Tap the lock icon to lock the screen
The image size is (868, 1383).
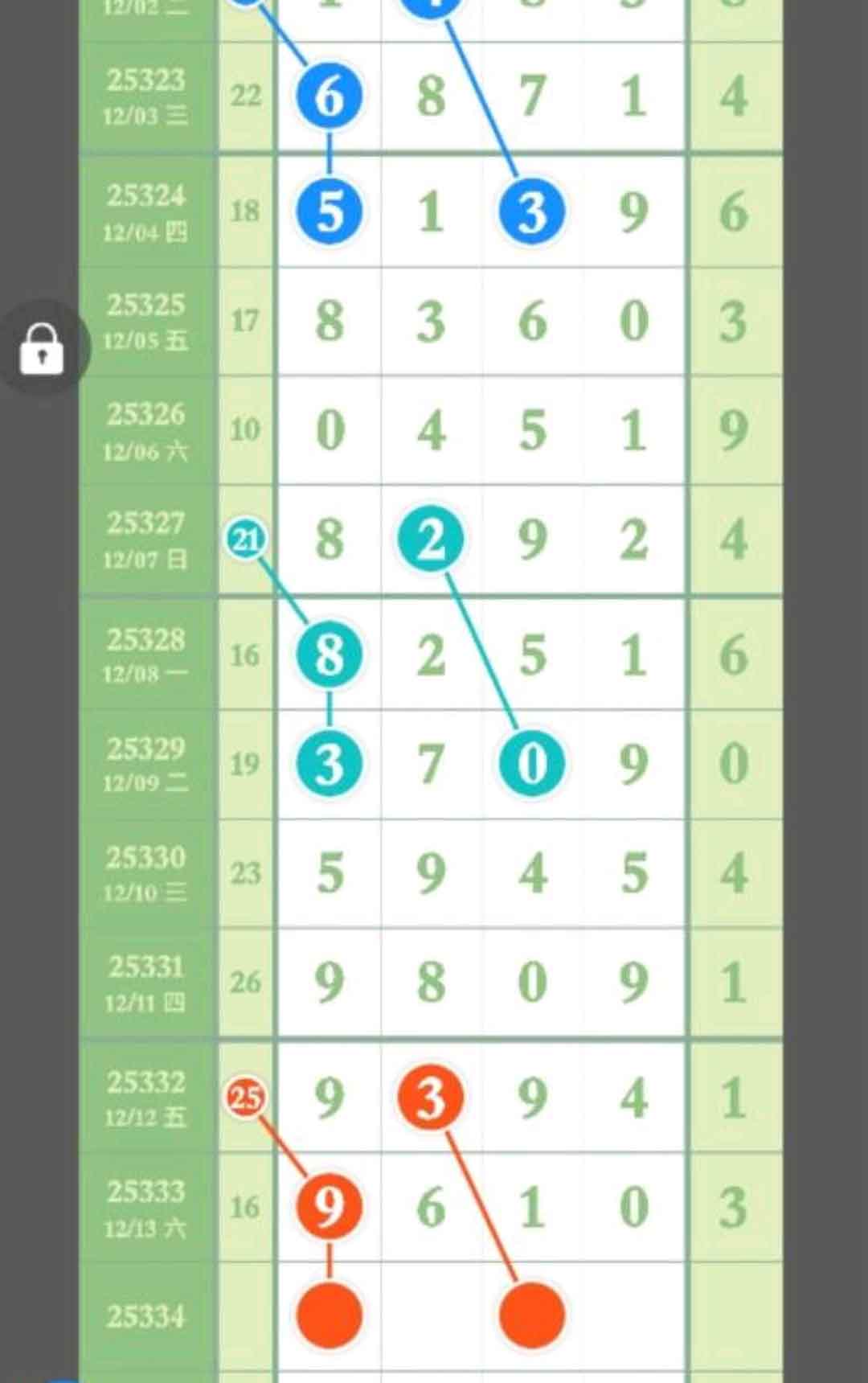point(42,349)
